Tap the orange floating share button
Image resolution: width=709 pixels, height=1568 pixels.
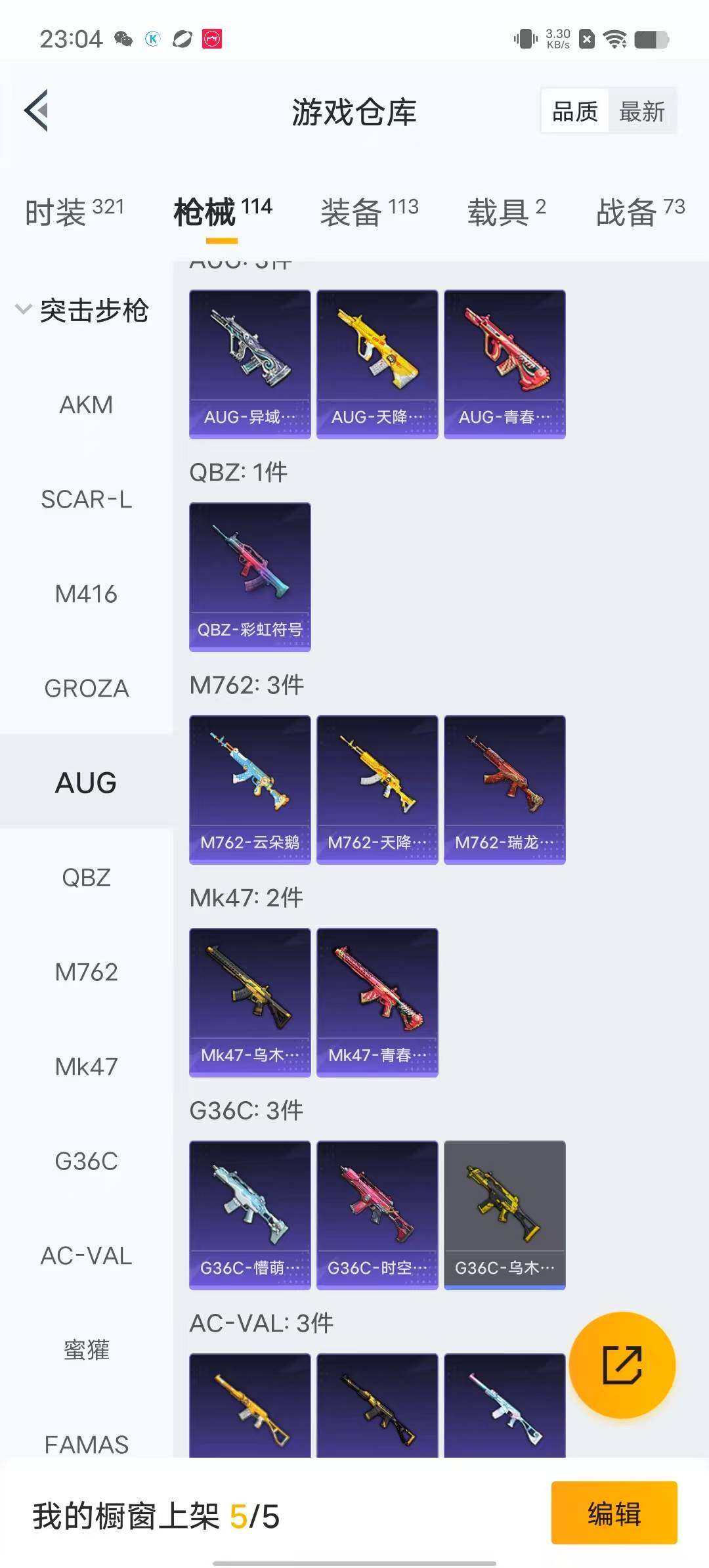(622, 1365)
